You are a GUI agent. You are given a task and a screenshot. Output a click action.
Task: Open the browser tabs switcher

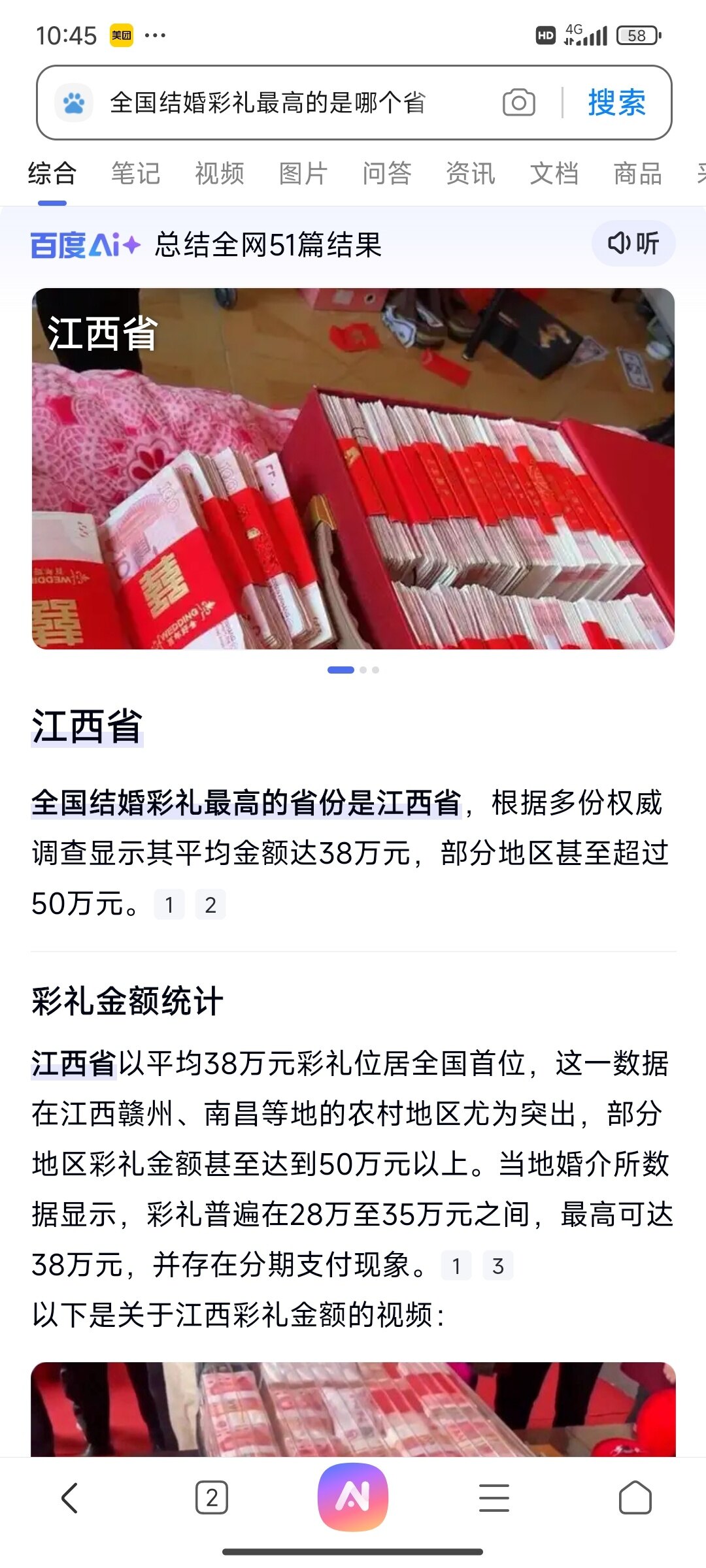coord(212,1497)
